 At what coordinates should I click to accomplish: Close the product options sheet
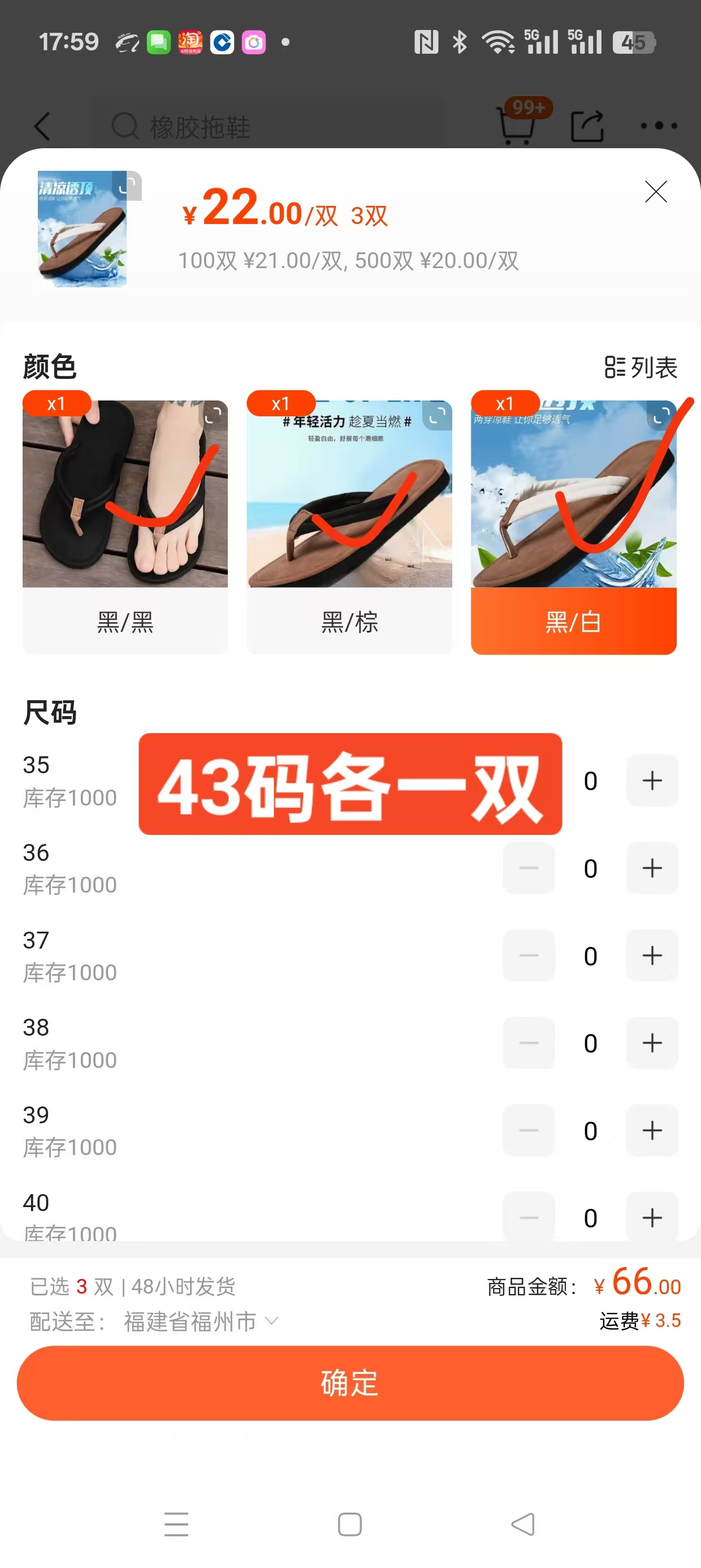pos(655,192)
